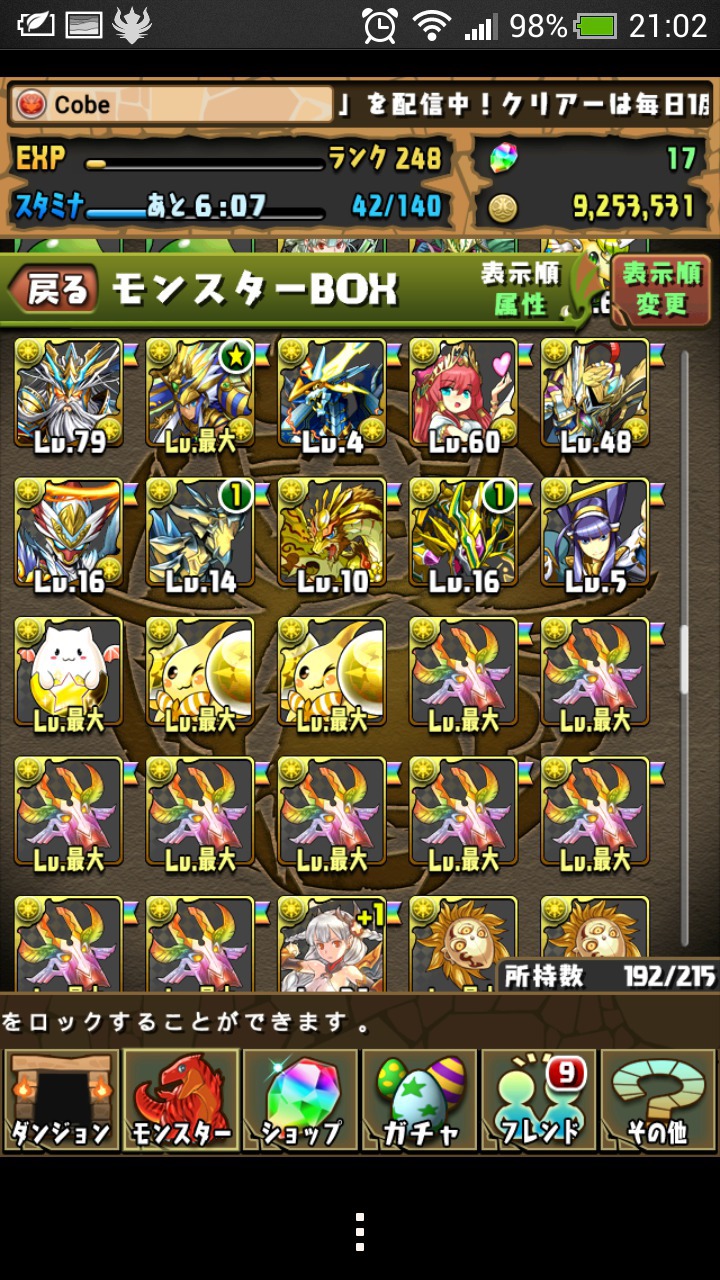The height and width of the screenshot is (1280, 720).
Task: Tap the 表示順変更 sort order button
Action: [661, 289]
